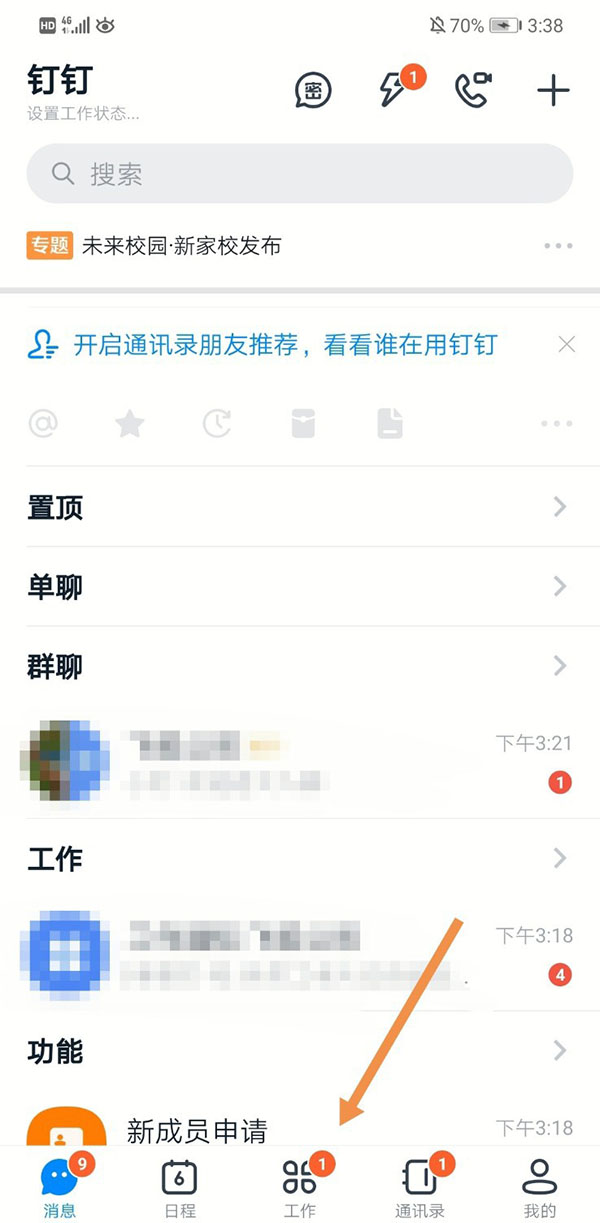The width and height of the screenshot is (600, 1223).
Task: Set work status under 钉钉 title
Action: [x=82, y=114]
